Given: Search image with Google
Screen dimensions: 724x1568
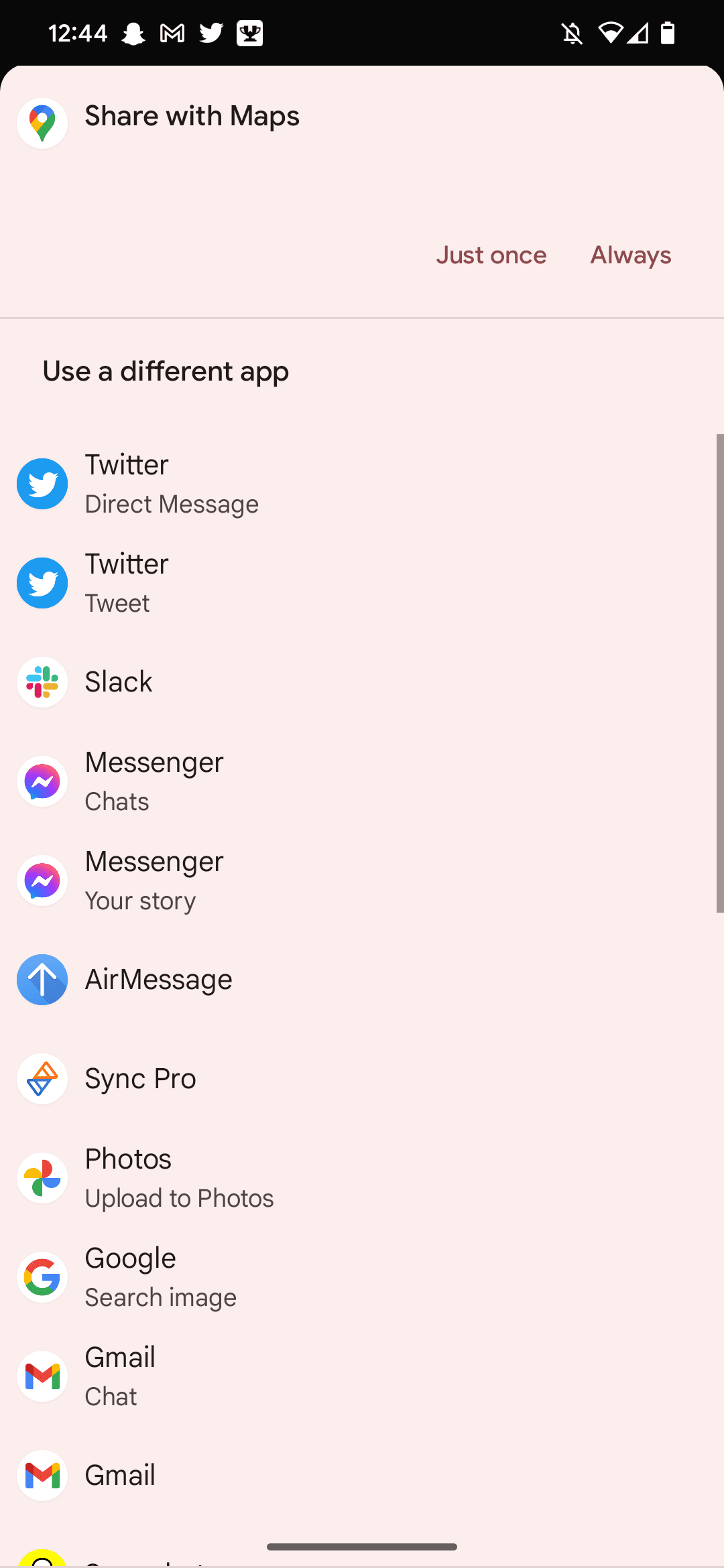Looking at the screenshot, I should [161, 1277].
